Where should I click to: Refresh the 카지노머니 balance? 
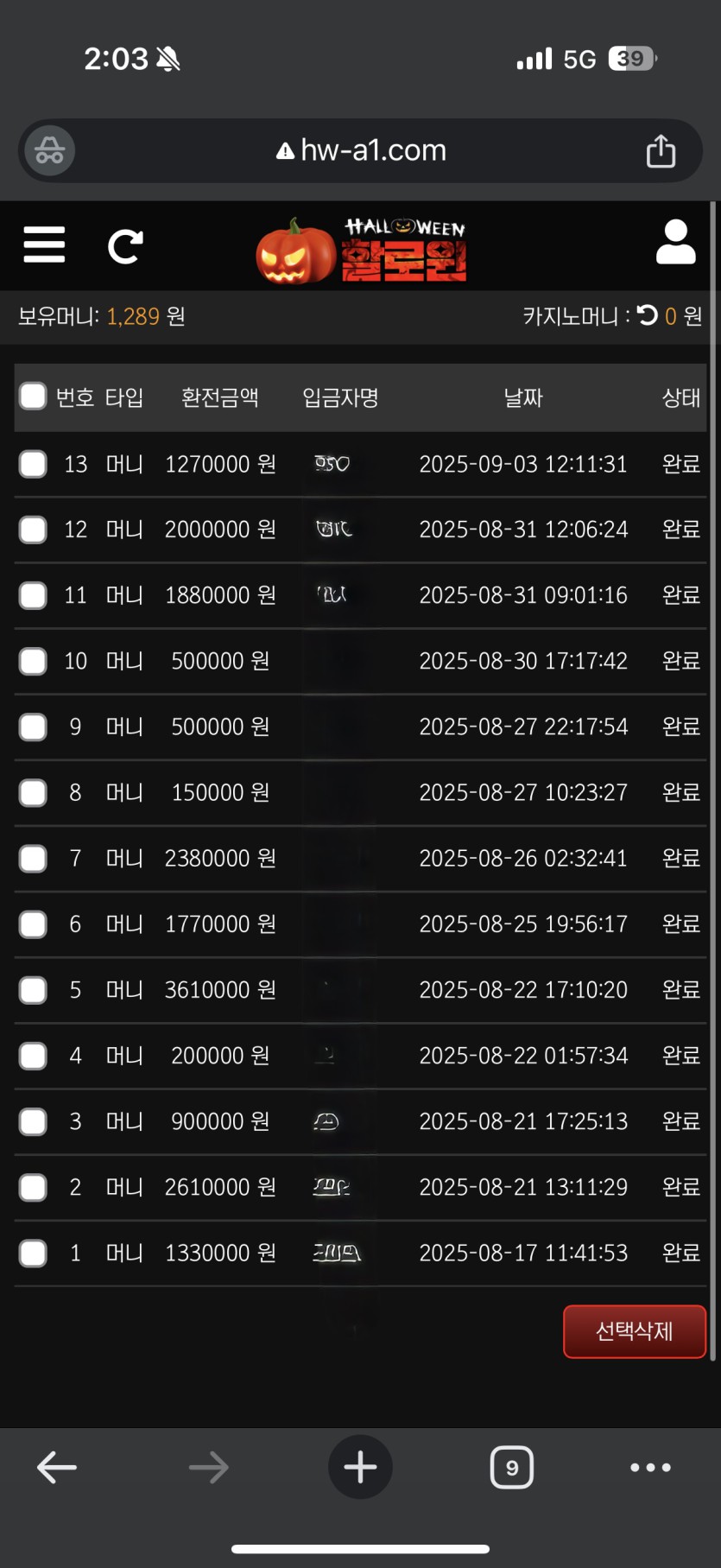(648, 315)
